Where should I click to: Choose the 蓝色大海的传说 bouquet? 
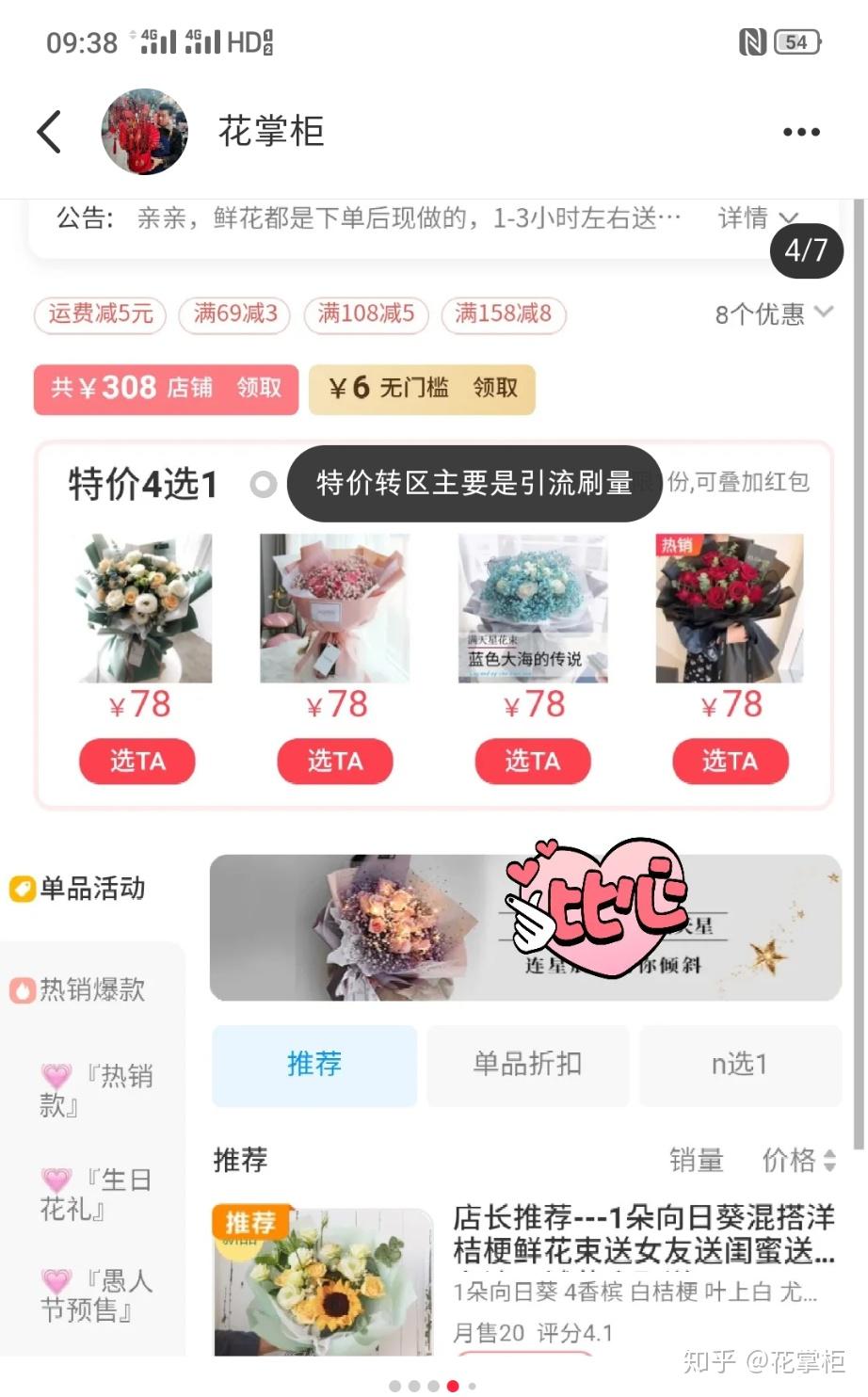(x=532, y=761)
